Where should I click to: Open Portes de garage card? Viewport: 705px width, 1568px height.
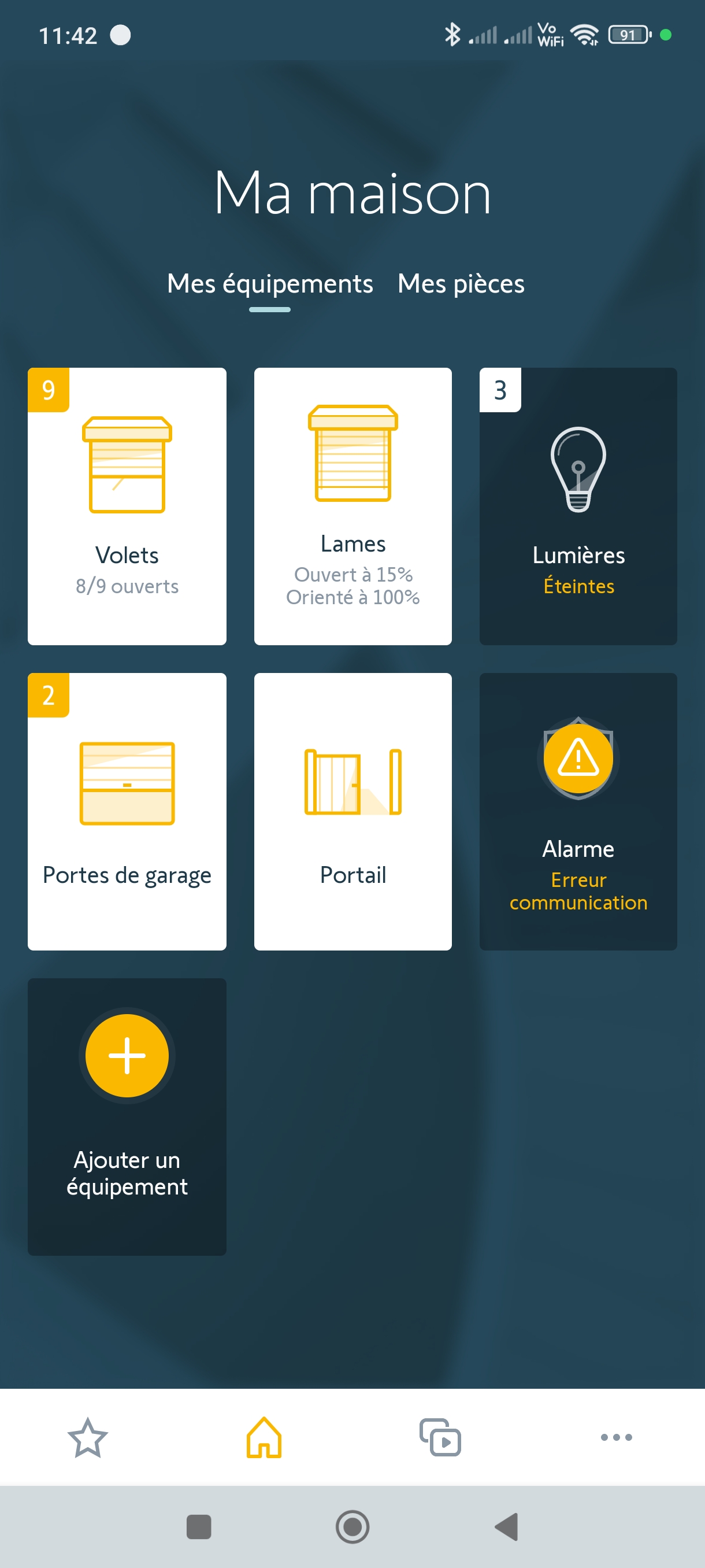click(x=127, y=811)
